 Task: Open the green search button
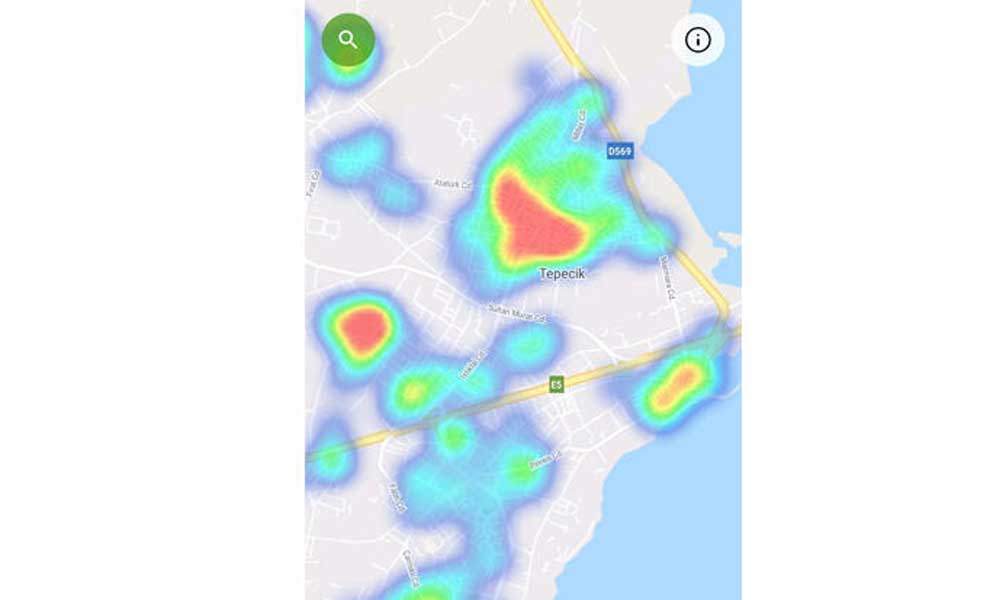tap(348, 40)
